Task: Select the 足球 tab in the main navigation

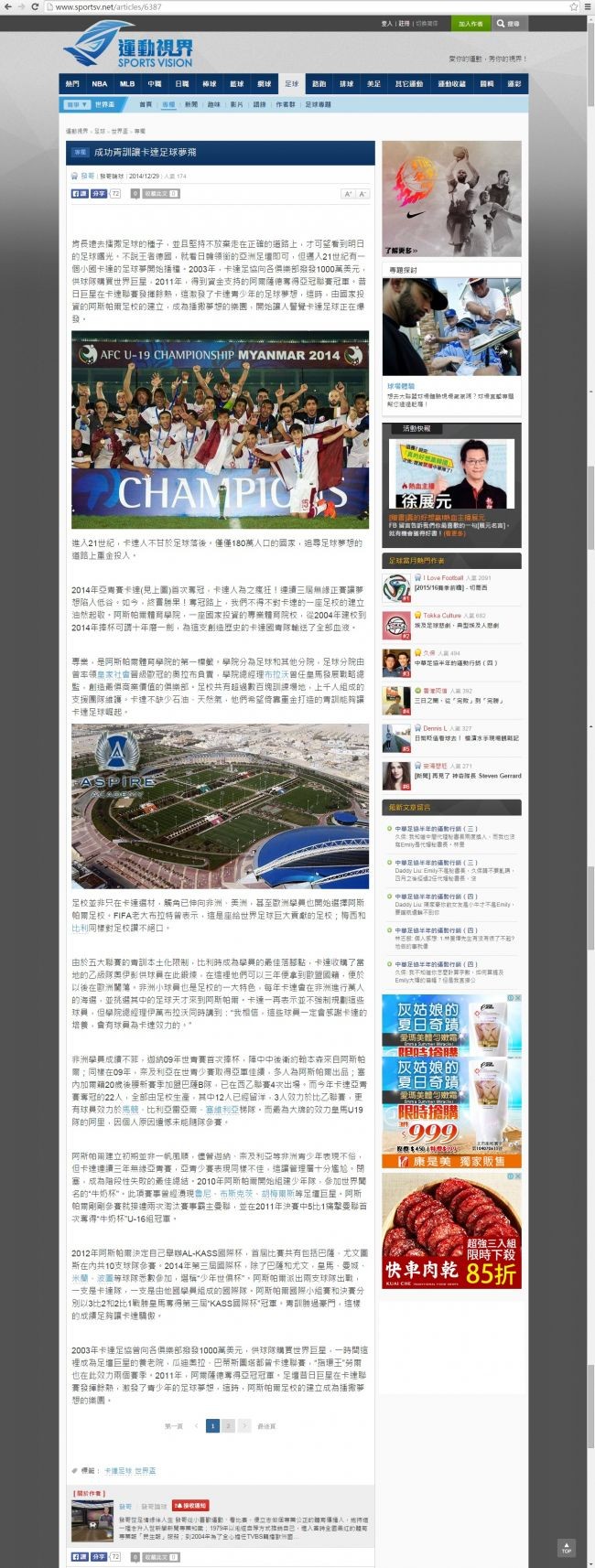Action: pyautogui.click(x=291, y=84)
